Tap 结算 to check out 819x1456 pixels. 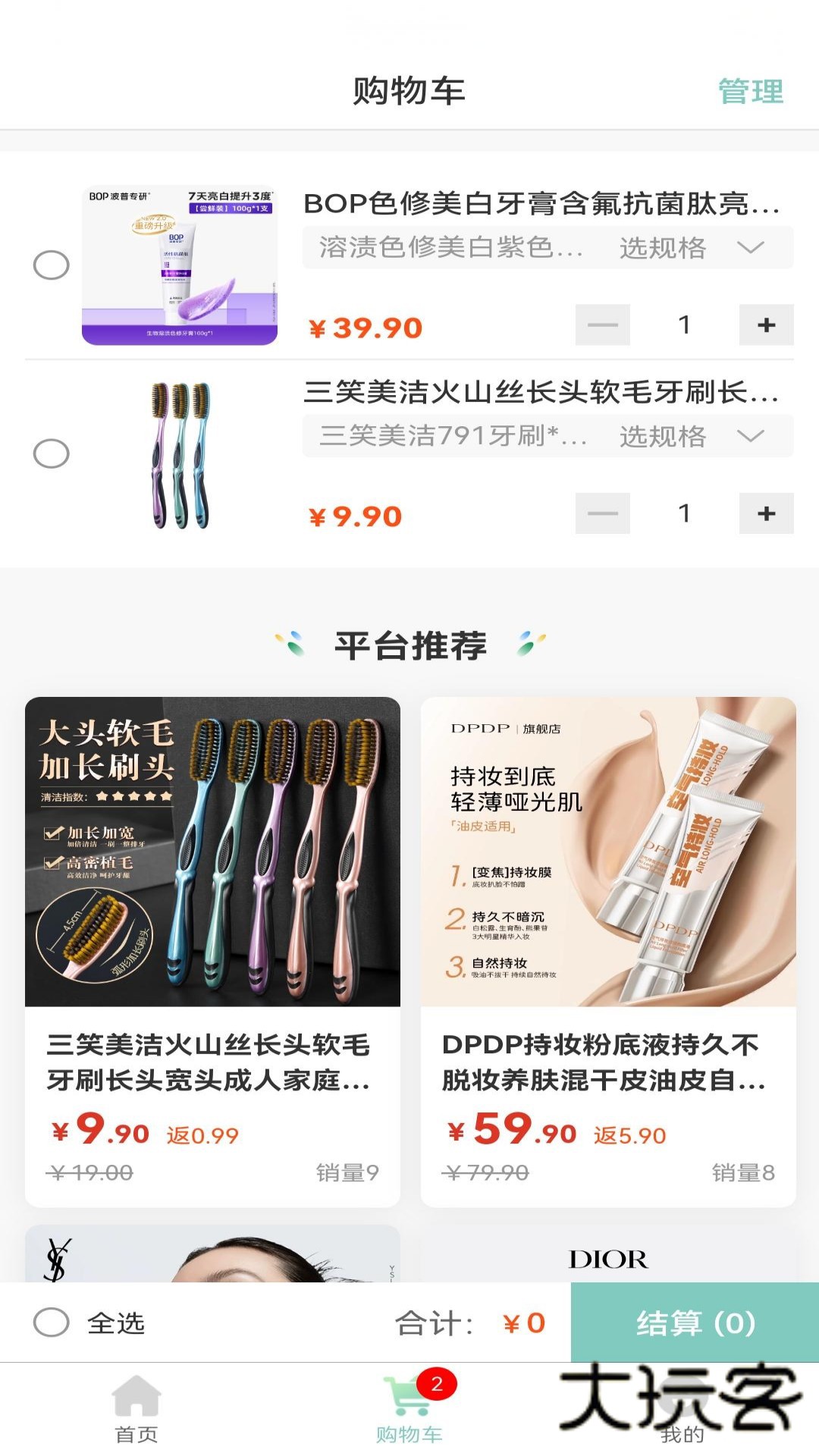pyautogui.click(x=695, y=1323)
